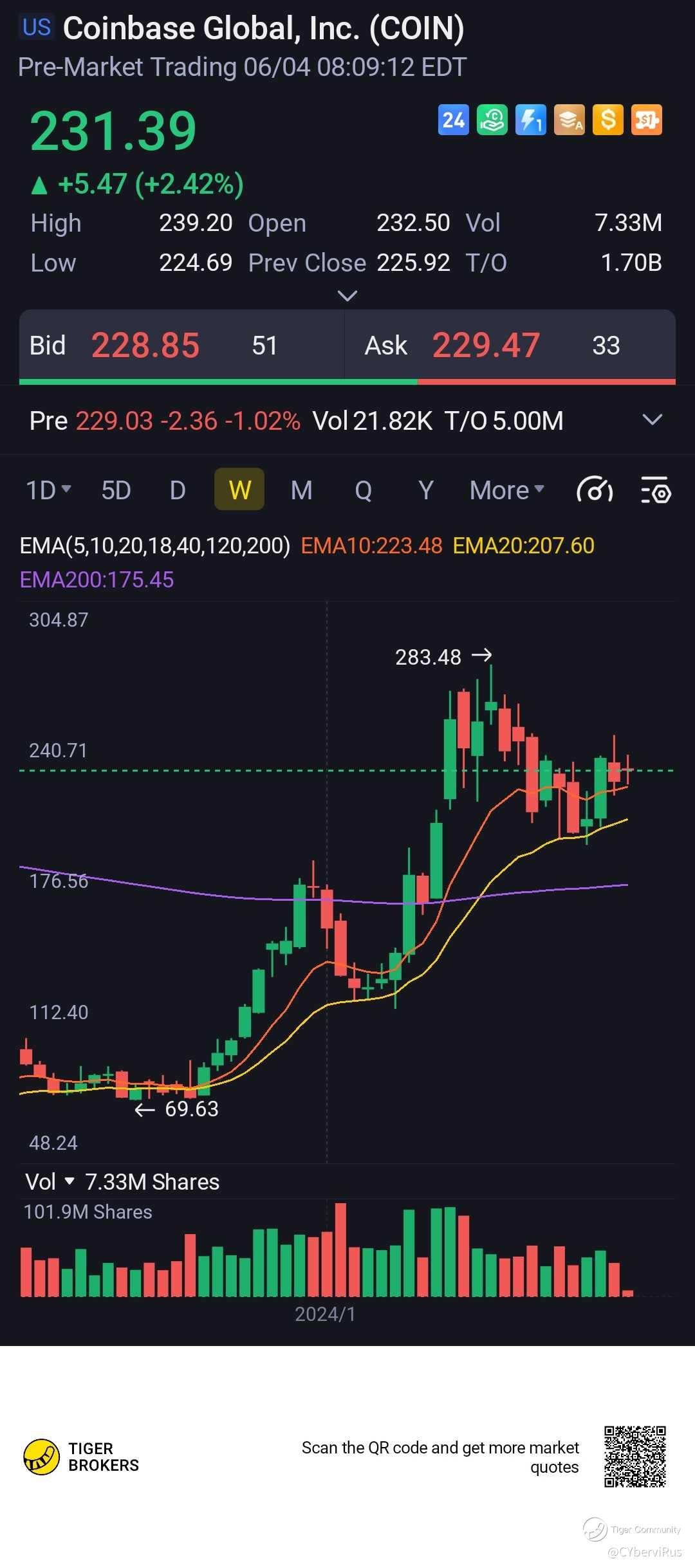The image size is (695, 1568).
Task: Tap the blue 24 hour trading badge
Action: coord(454,120)
